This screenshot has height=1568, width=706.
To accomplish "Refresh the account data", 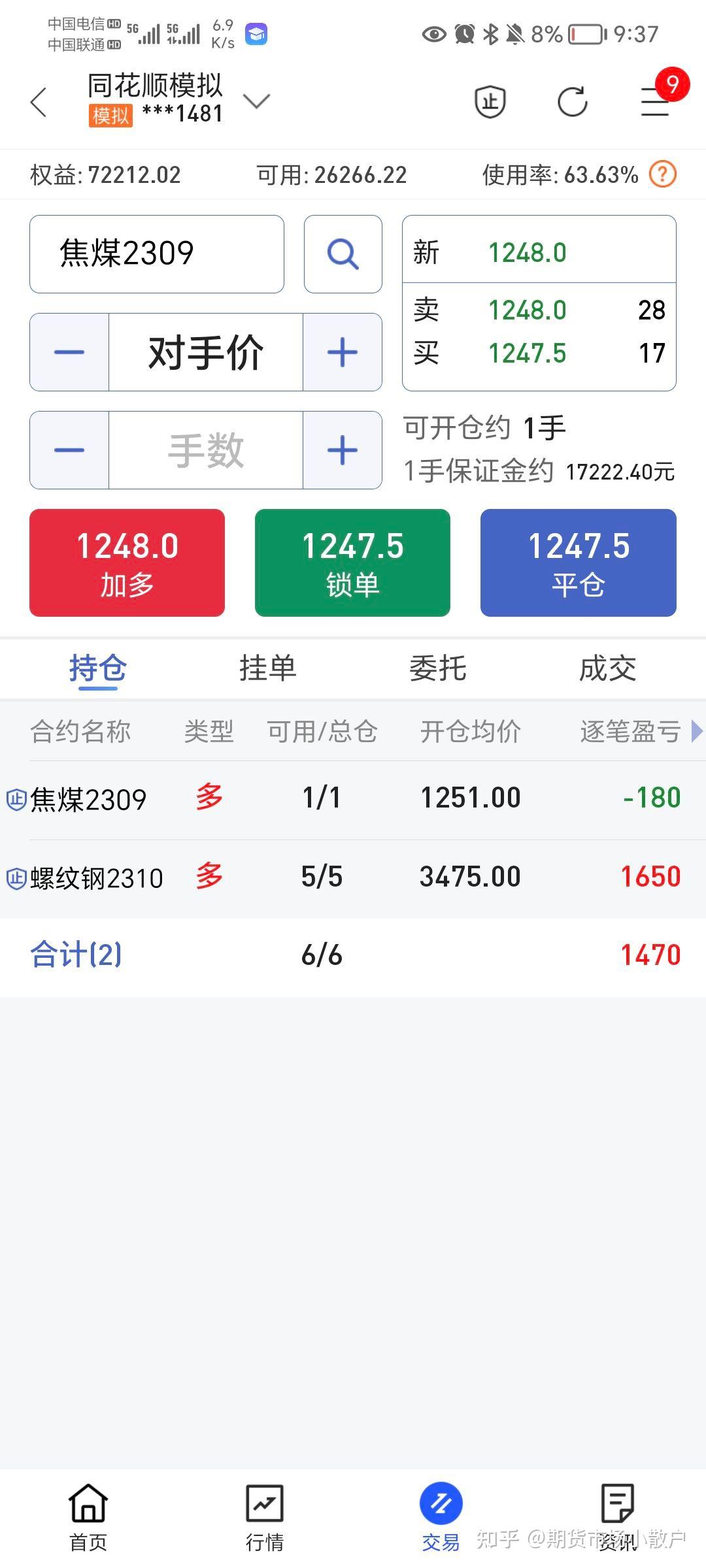I will (x=572, y=102).
